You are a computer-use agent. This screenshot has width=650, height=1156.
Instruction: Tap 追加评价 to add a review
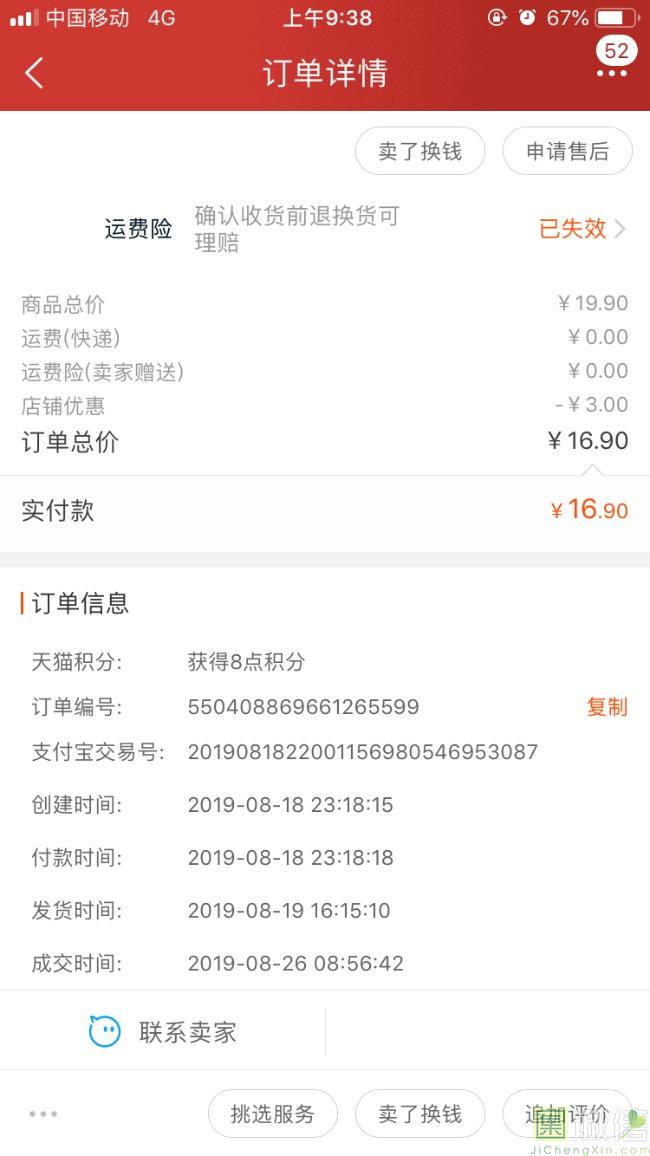click(x=567, y=1114)
